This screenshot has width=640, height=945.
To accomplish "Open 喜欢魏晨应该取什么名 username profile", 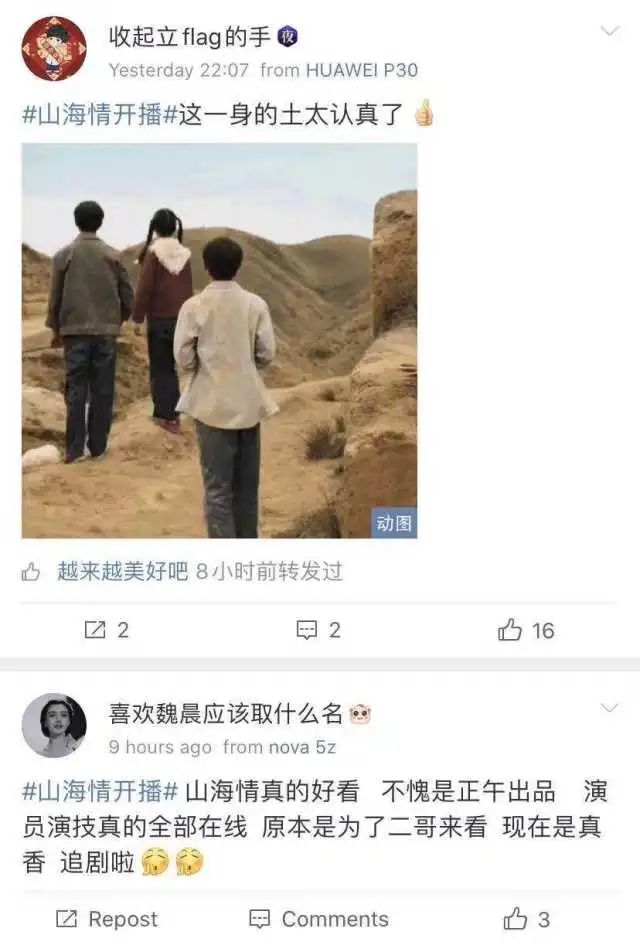I will [x=225, y=713].
